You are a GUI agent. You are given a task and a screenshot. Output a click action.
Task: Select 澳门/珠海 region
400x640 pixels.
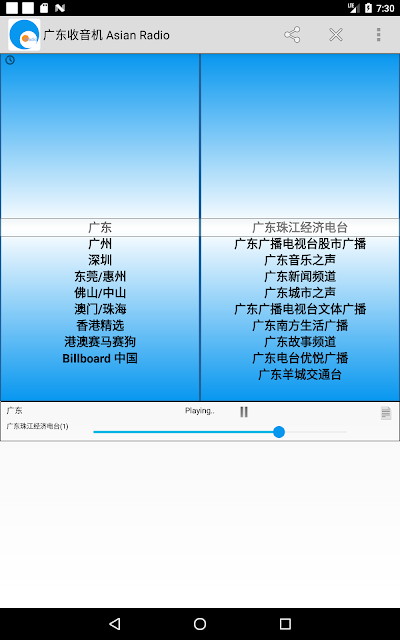tap(100, 309)
